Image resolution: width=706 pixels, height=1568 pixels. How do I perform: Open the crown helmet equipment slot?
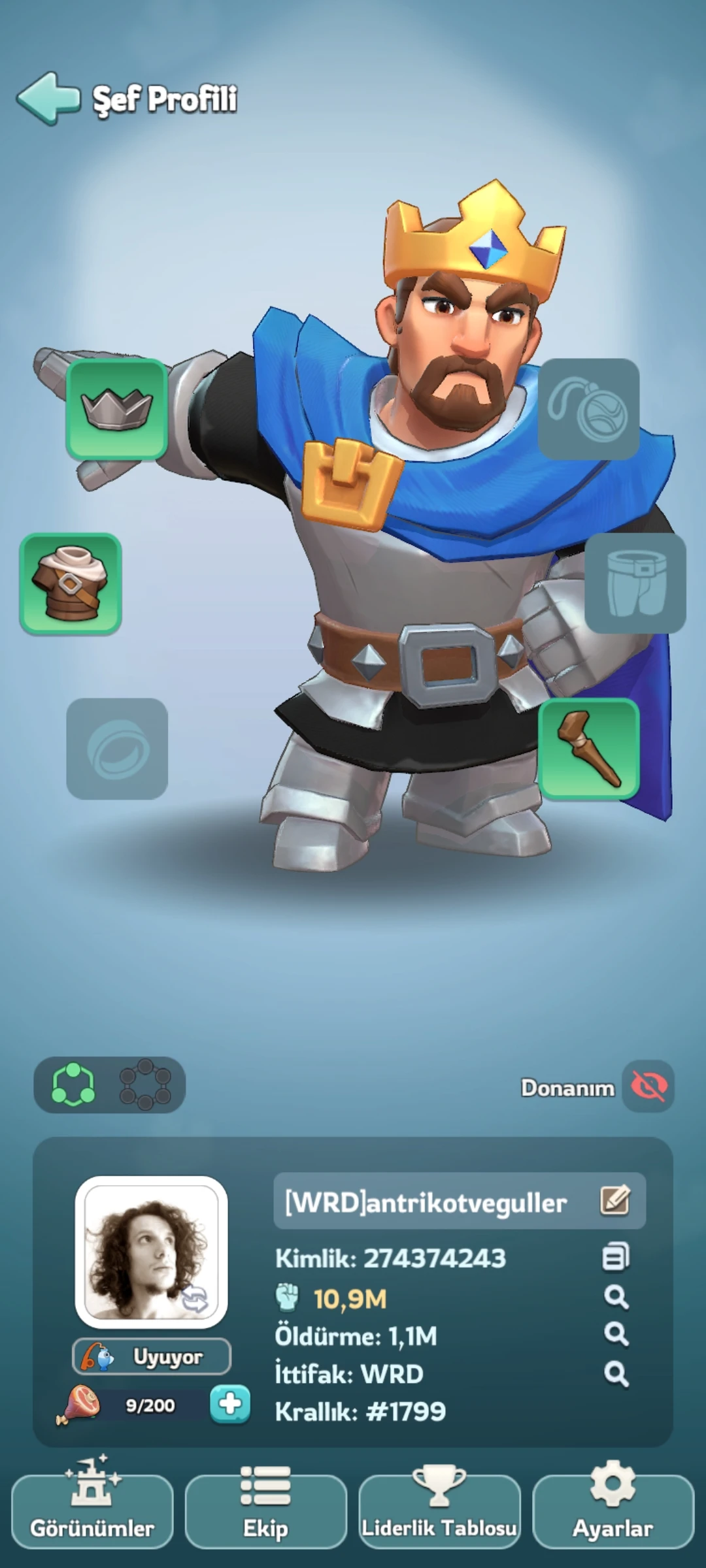[117, 409]
